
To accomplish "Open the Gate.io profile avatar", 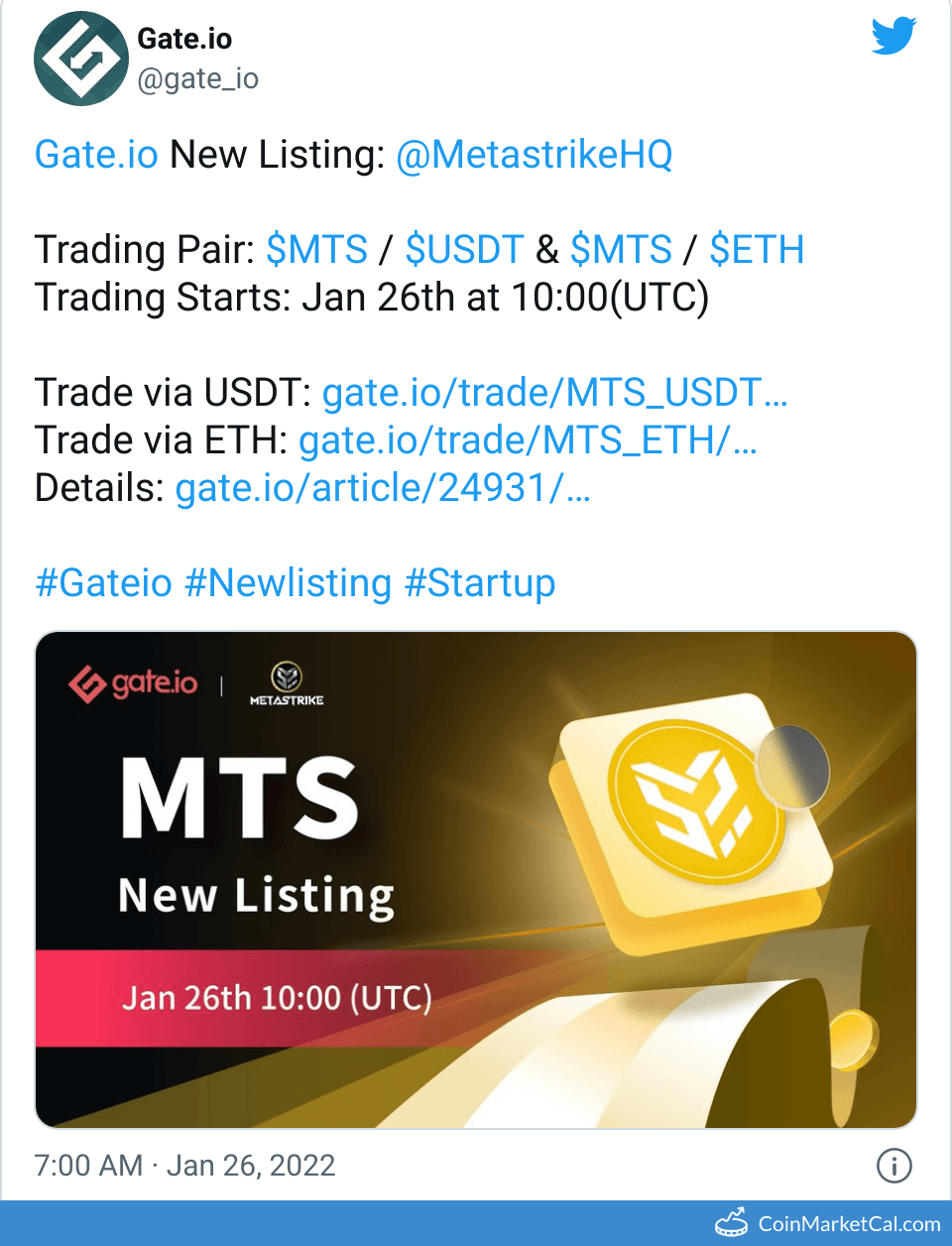I will 81,59.
